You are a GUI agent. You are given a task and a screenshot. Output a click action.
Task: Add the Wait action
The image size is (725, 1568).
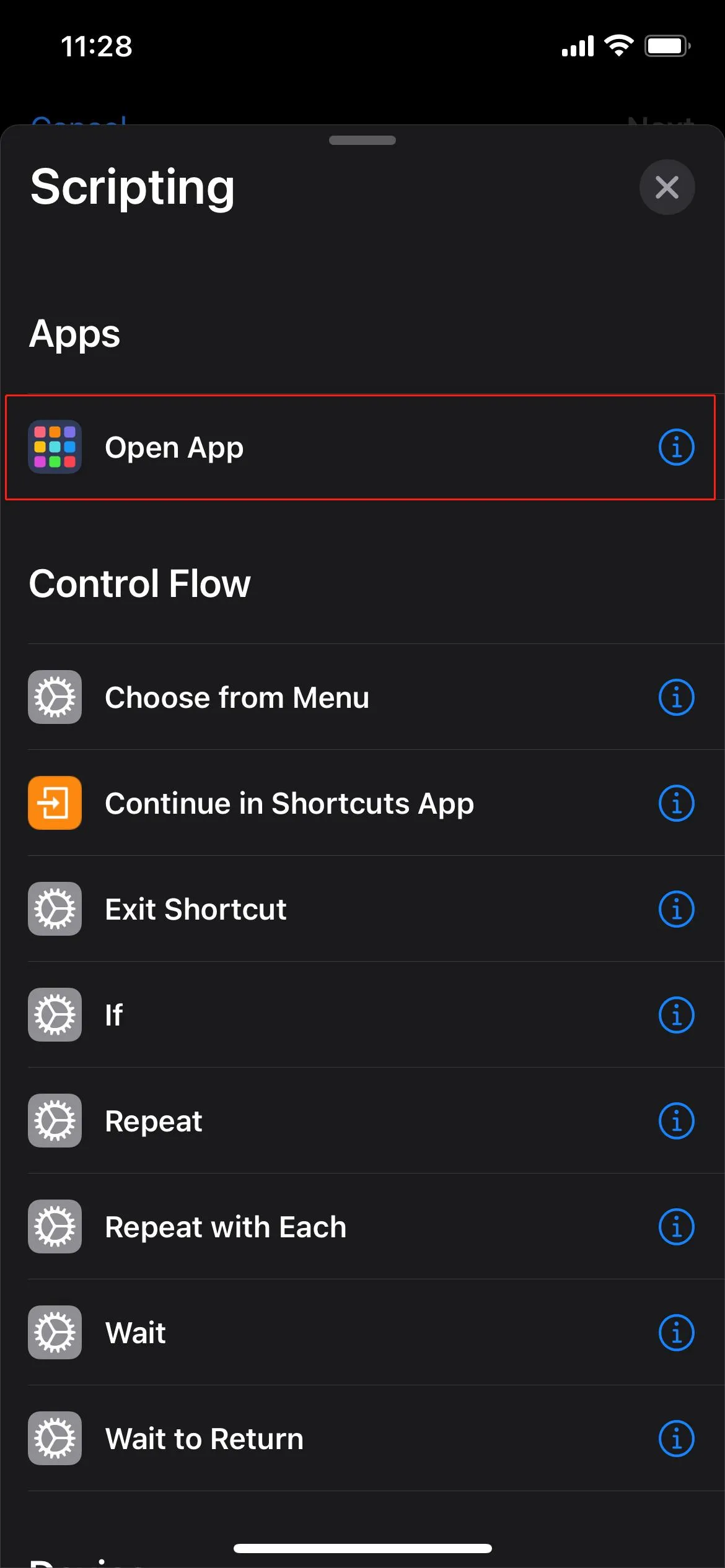tap(135, 1333)
